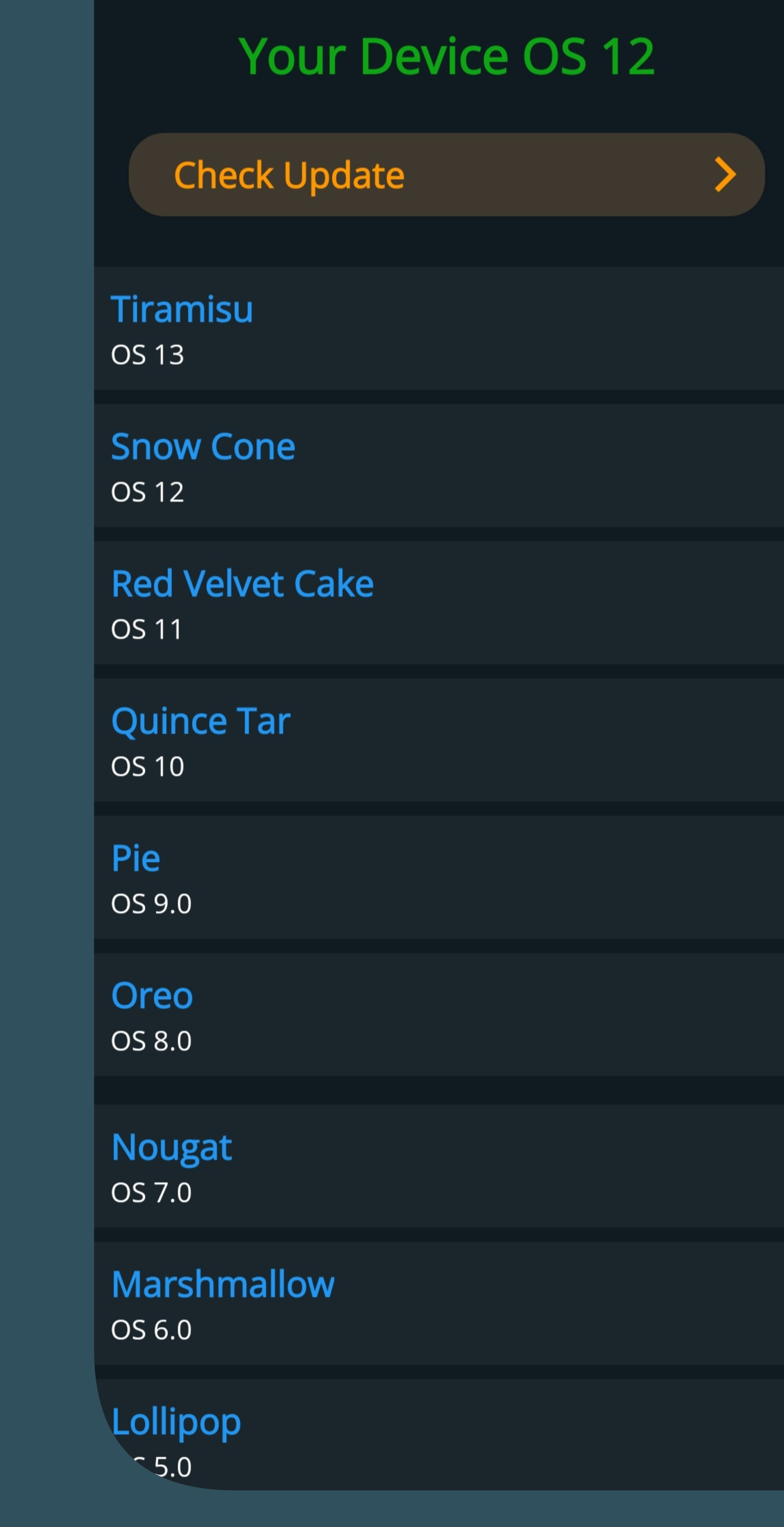Open the Pie OS 9.0 row
The image size is (784, 1527).
(438, 877)
